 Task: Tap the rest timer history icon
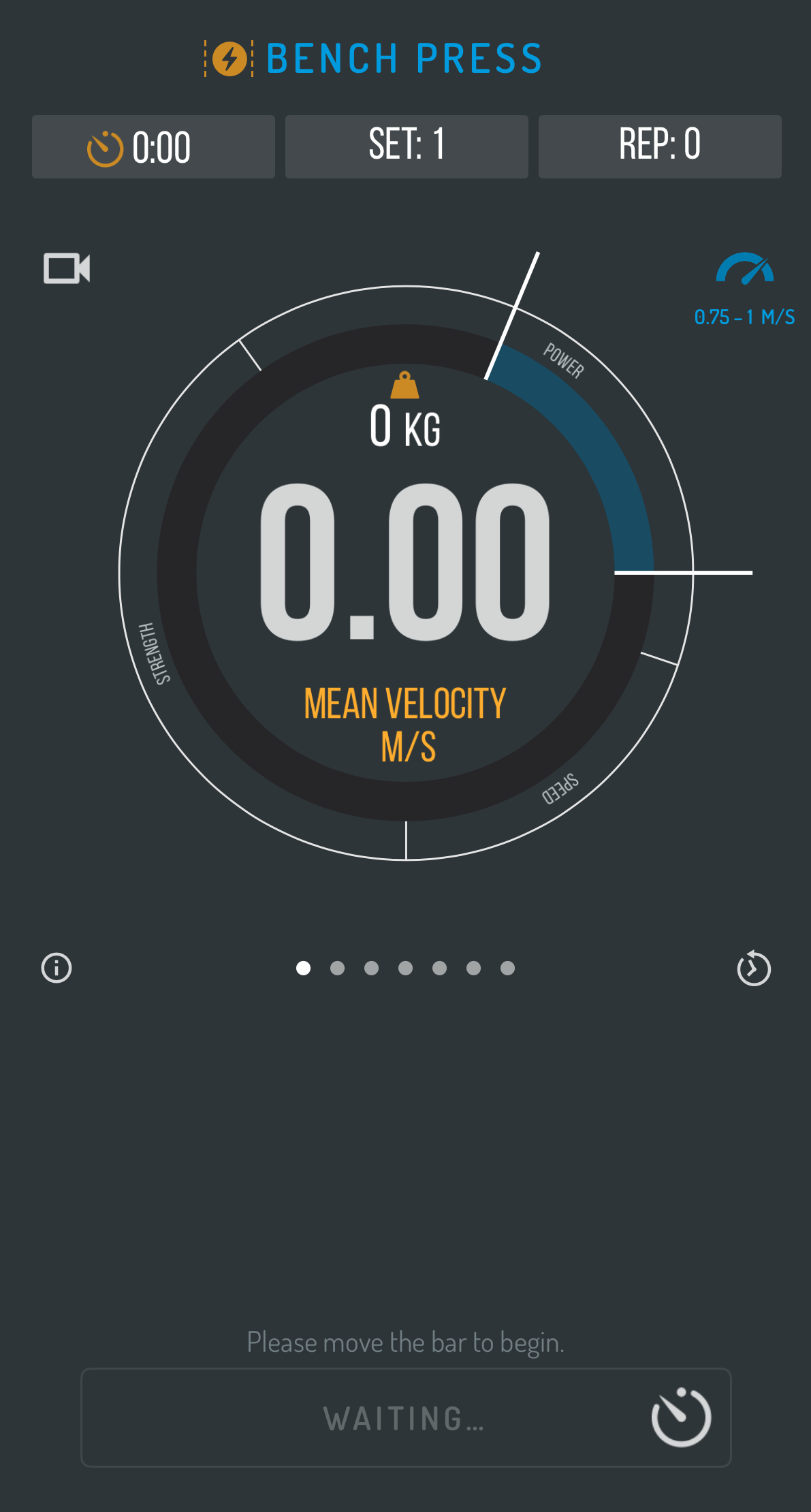coord(754,968)
